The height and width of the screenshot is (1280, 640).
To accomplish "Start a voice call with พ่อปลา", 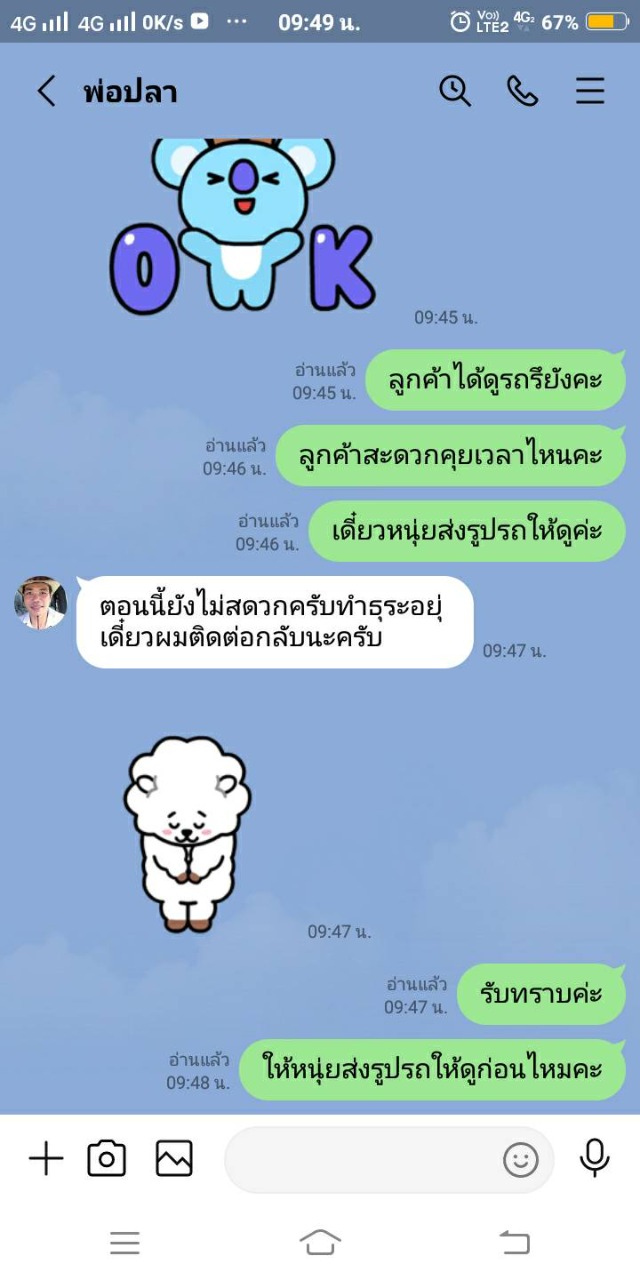I will [x=522, y=91].
